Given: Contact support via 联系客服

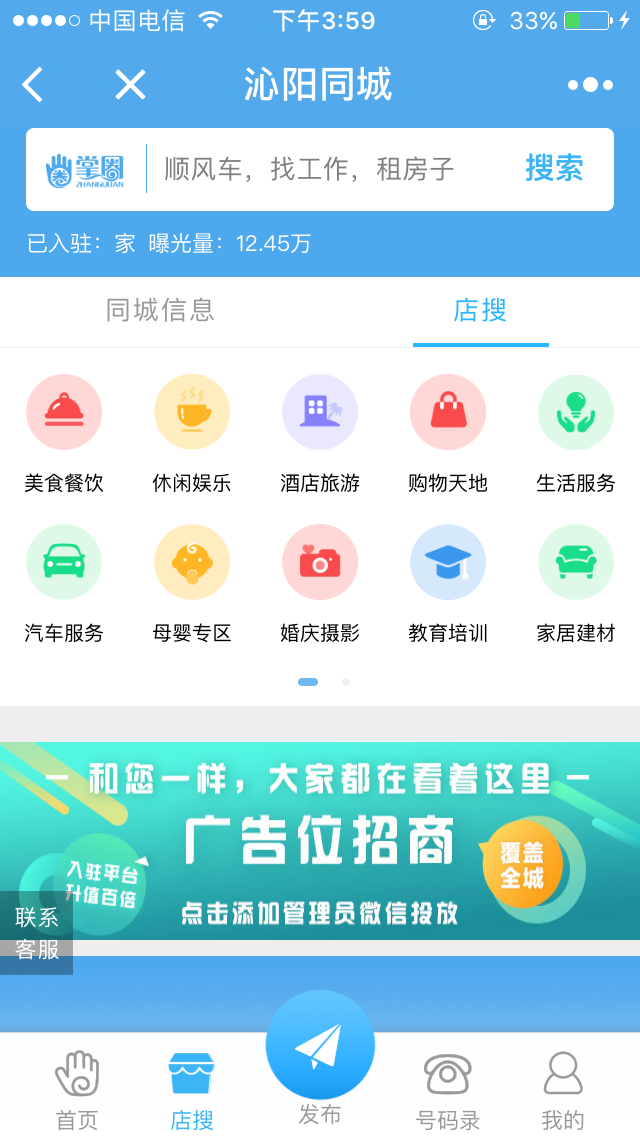Looking at the screenshot, I should 37,932.
